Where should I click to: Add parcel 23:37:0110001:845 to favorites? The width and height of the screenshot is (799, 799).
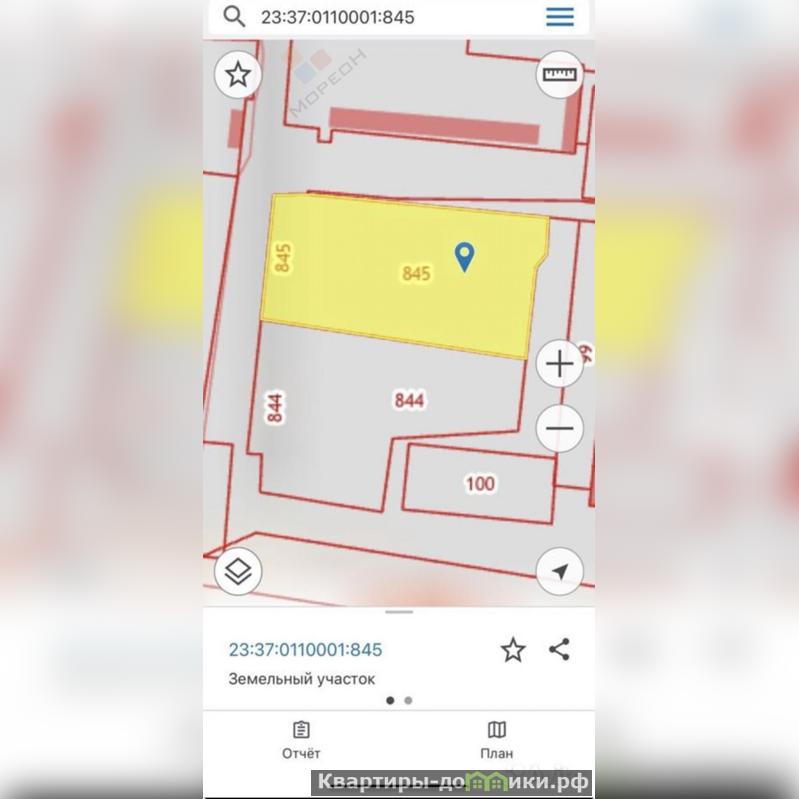coord(513,650)
